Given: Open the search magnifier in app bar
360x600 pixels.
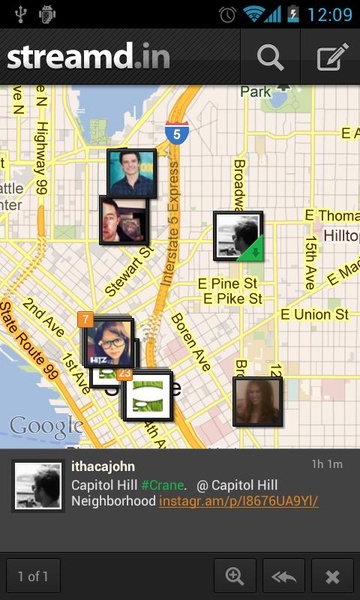Looking at the screenshot, I should pos(270,57).
